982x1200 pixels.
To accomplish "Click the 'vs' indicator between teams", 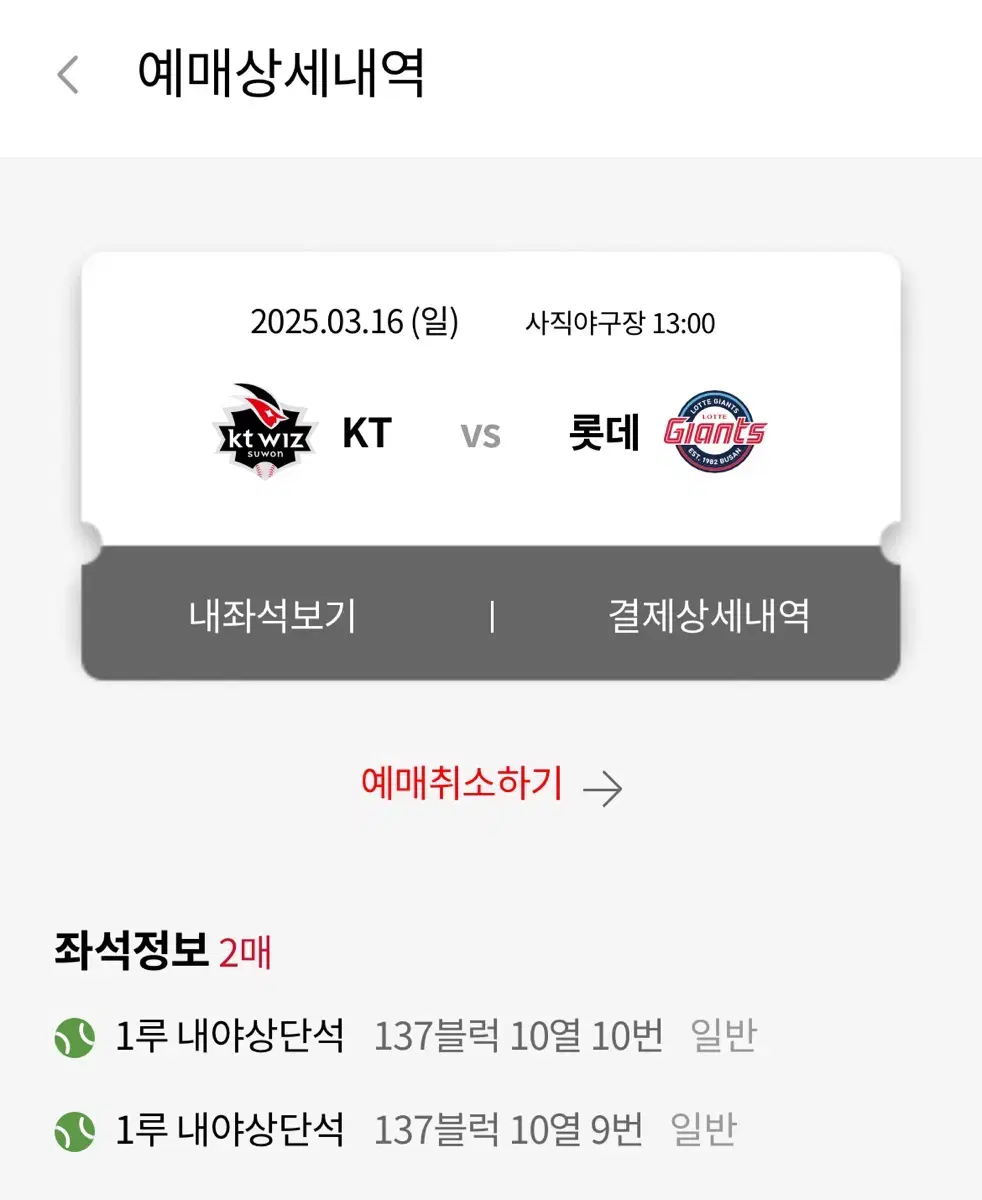I will [483, 436].
